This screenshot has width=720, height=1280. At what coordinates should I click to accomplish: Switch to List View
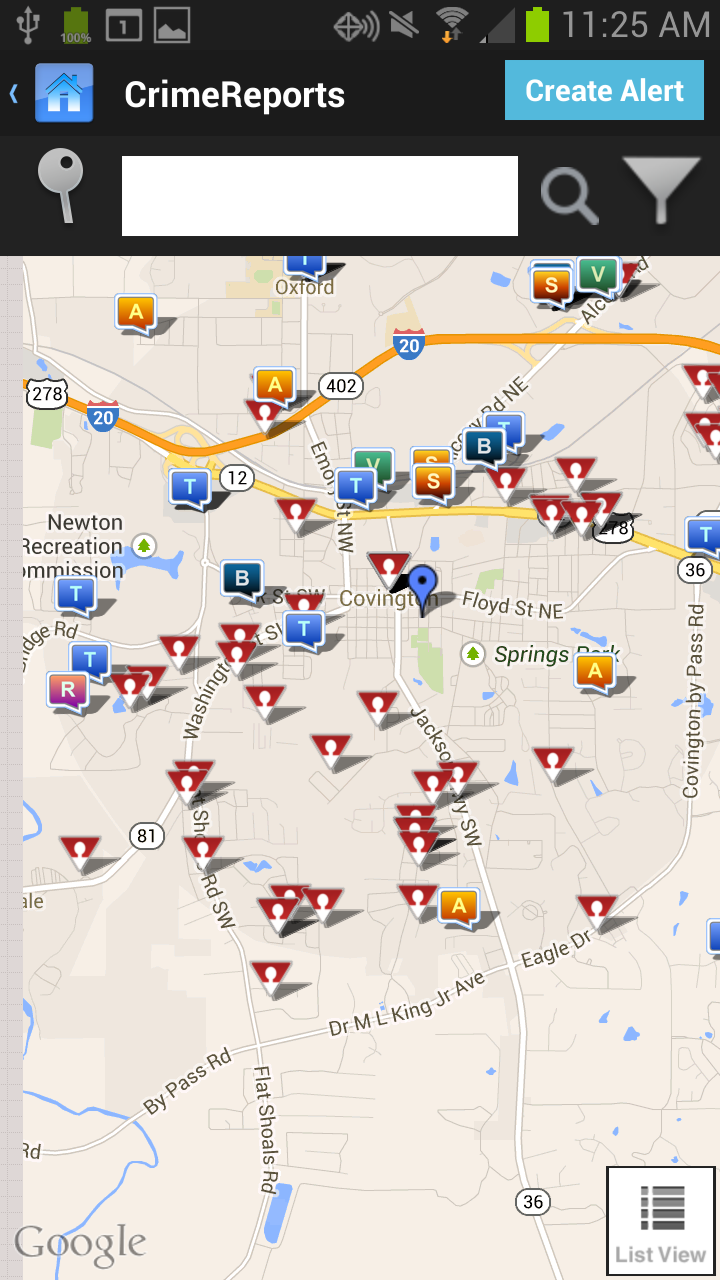click(661, 1222)
